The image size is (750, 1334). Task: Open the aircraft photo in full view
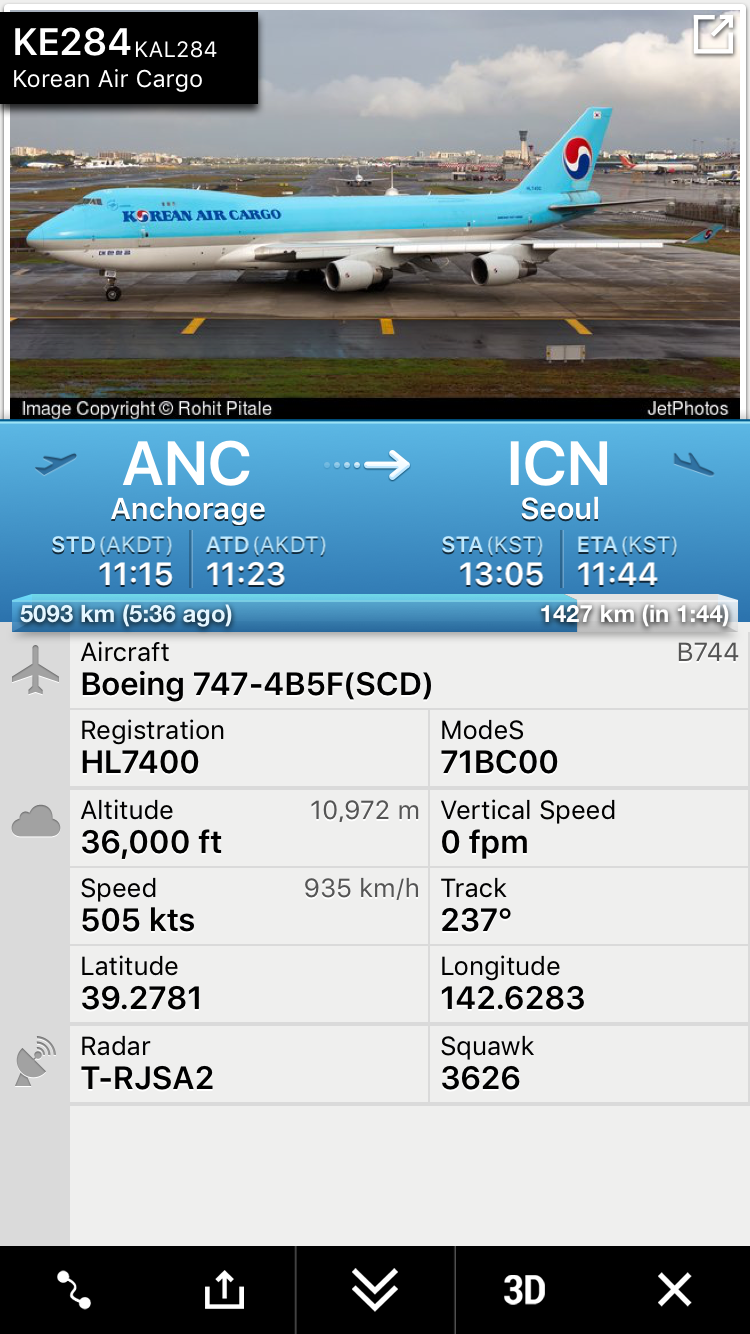click(713, 35)
